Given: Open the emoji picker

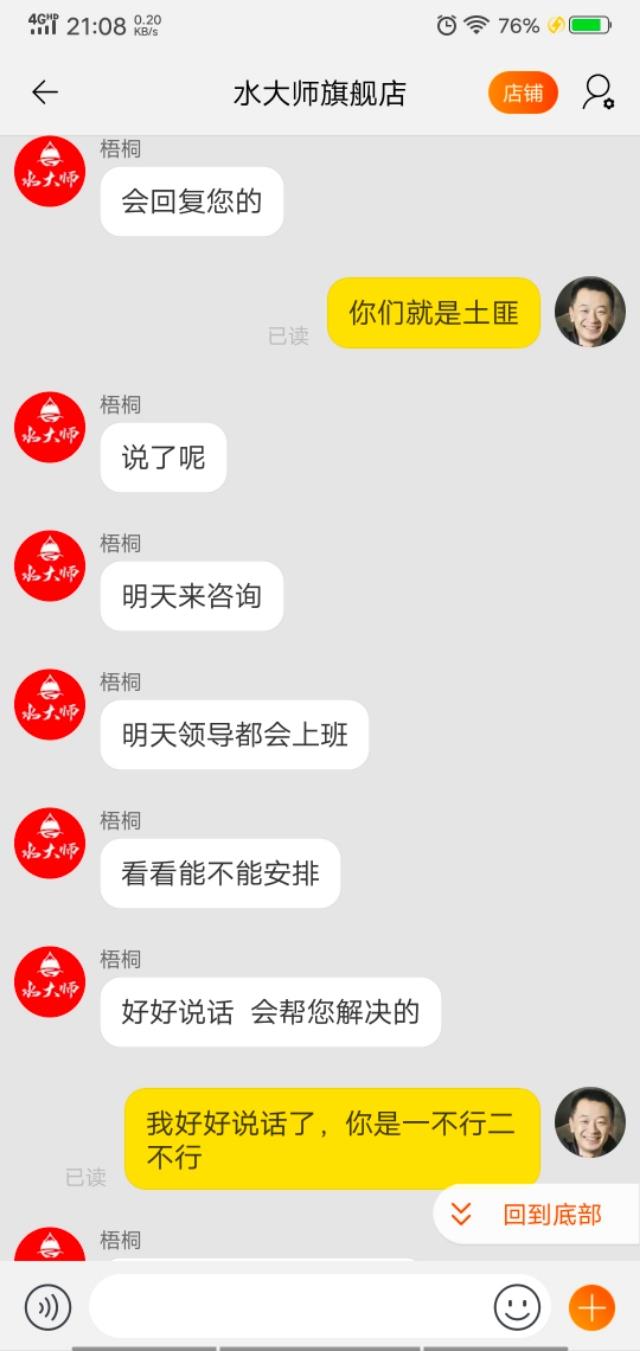Looking at the screenshot, I should tap(517, 1307).
